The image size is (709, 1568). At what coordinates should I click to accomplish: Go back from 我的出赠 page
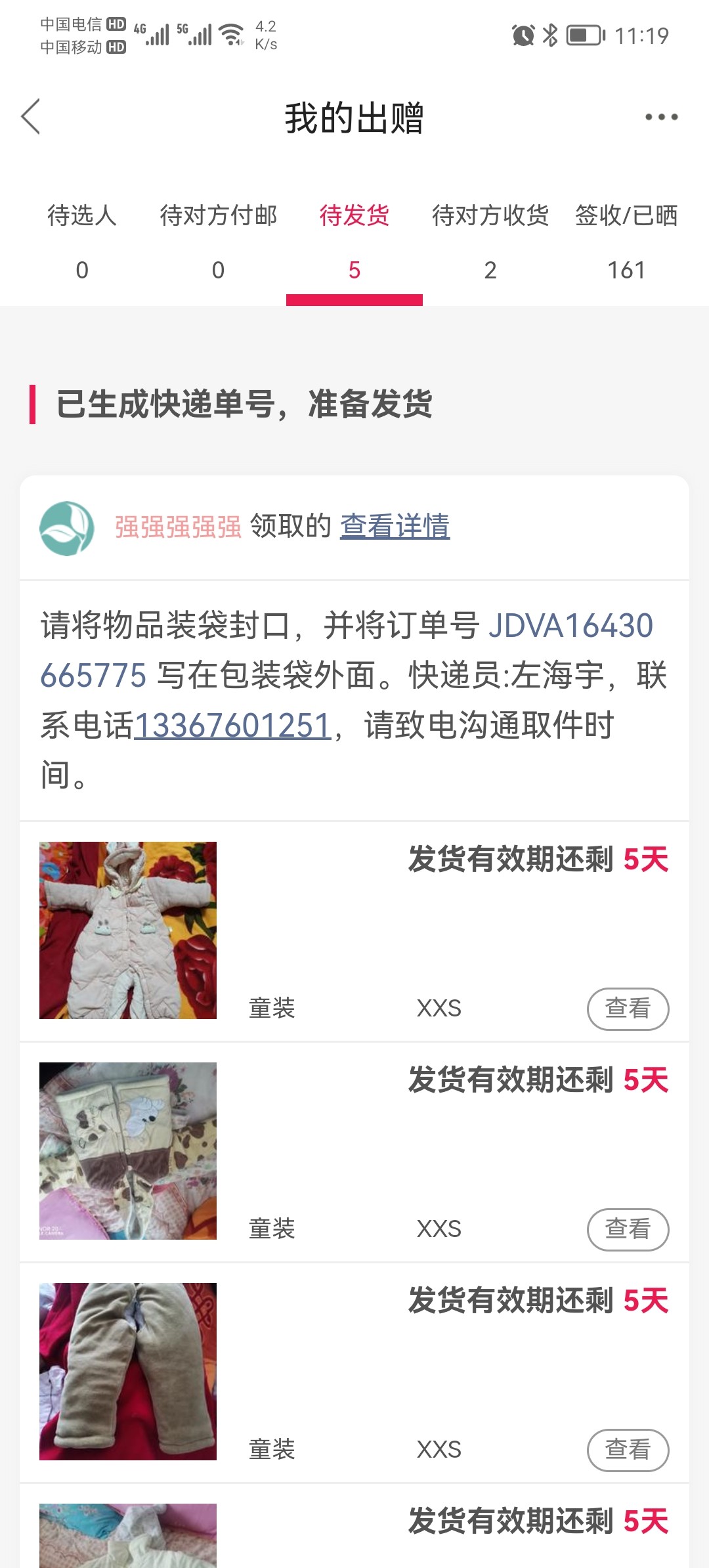(31, 117)
